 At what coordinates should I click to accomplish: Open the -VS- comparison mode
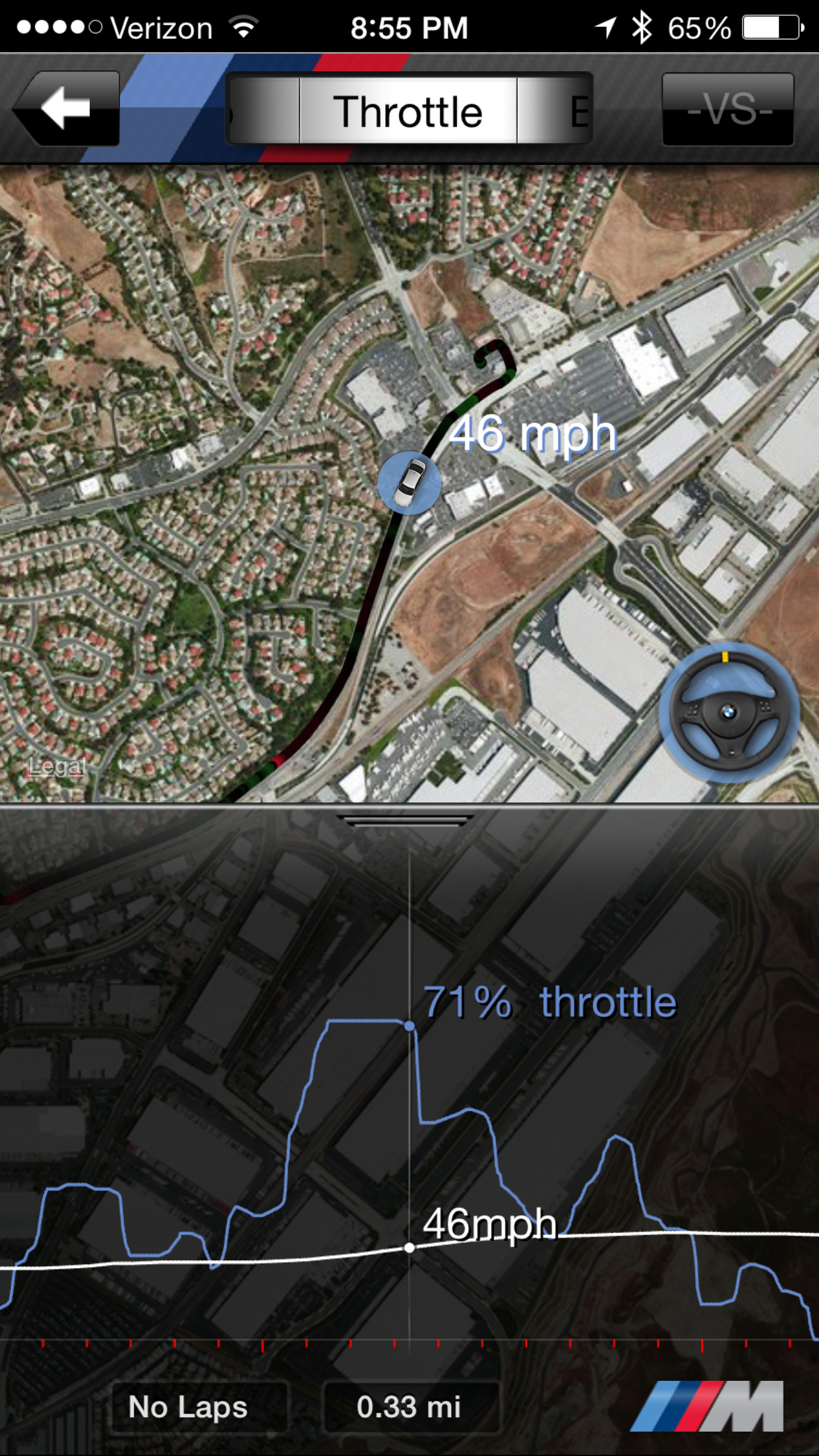point(728,109)
